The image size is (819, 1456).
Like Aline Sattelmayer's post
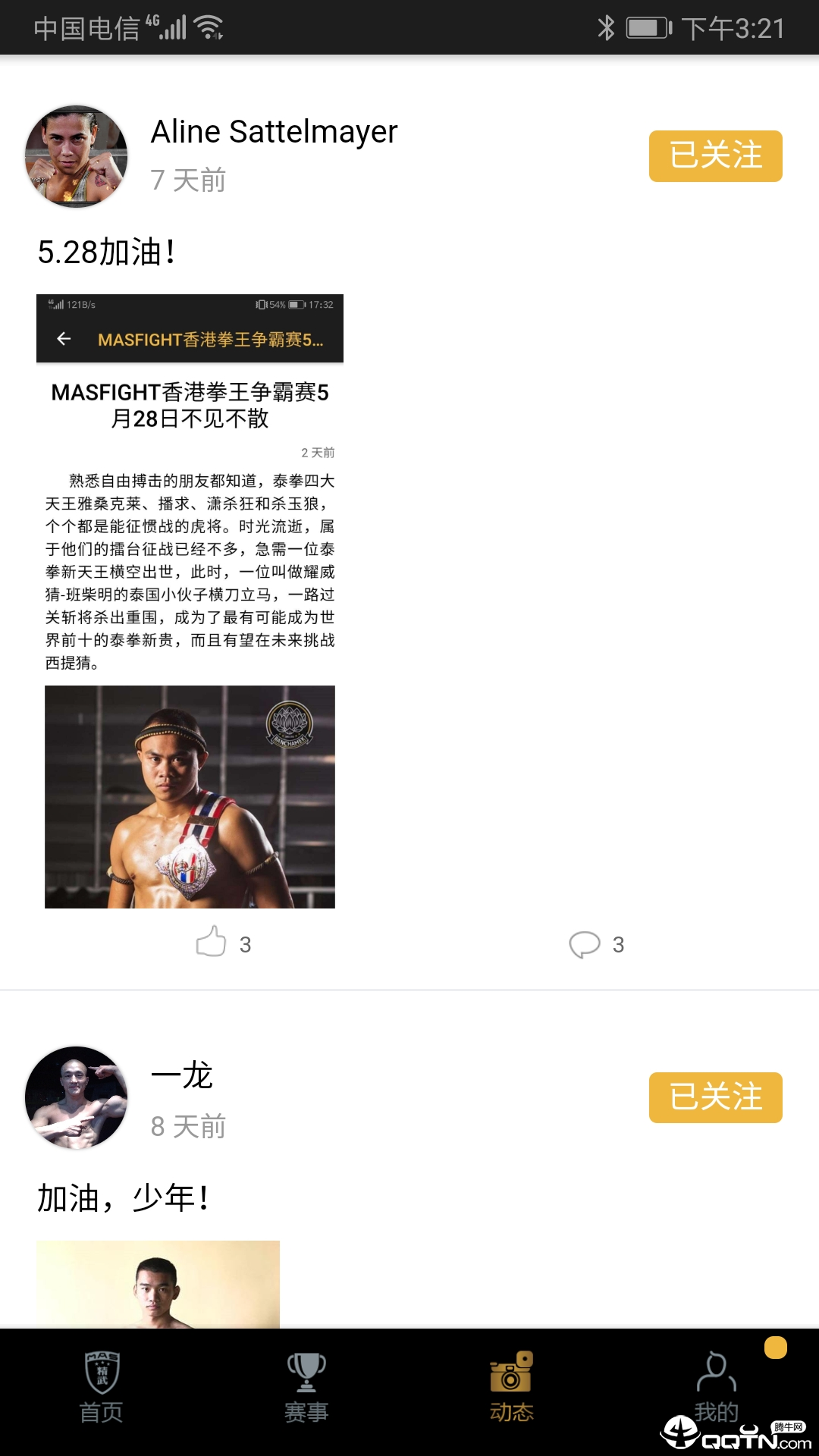tap(212, 943)
